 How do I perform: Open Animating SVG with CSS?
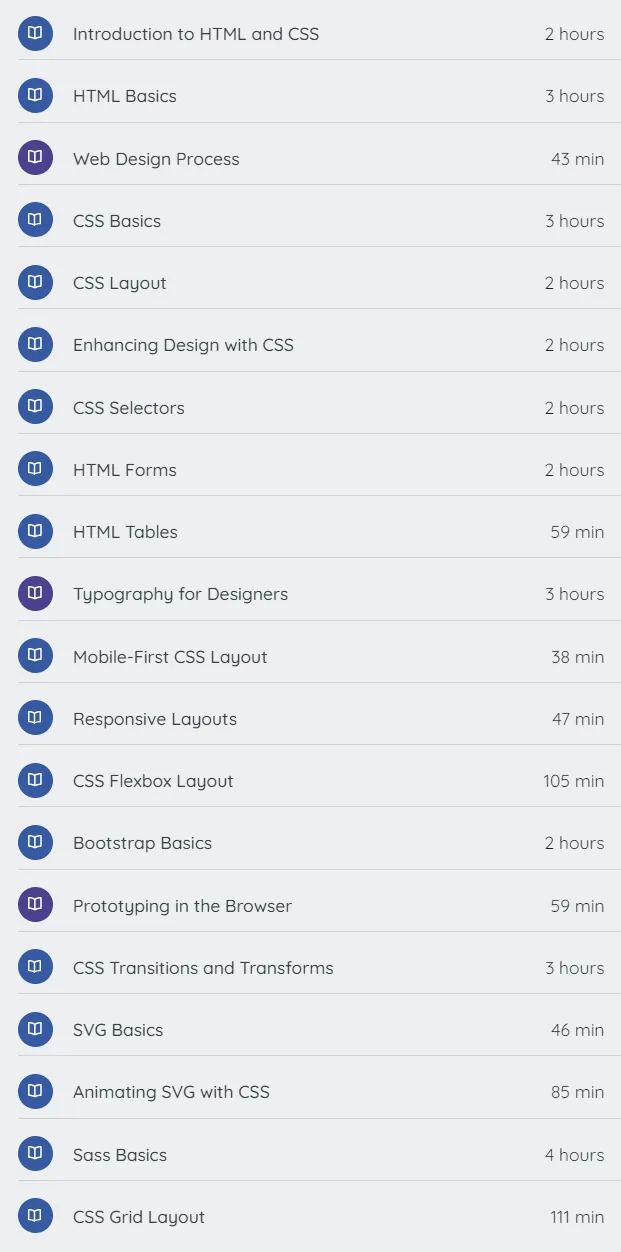coord(310,1092)
